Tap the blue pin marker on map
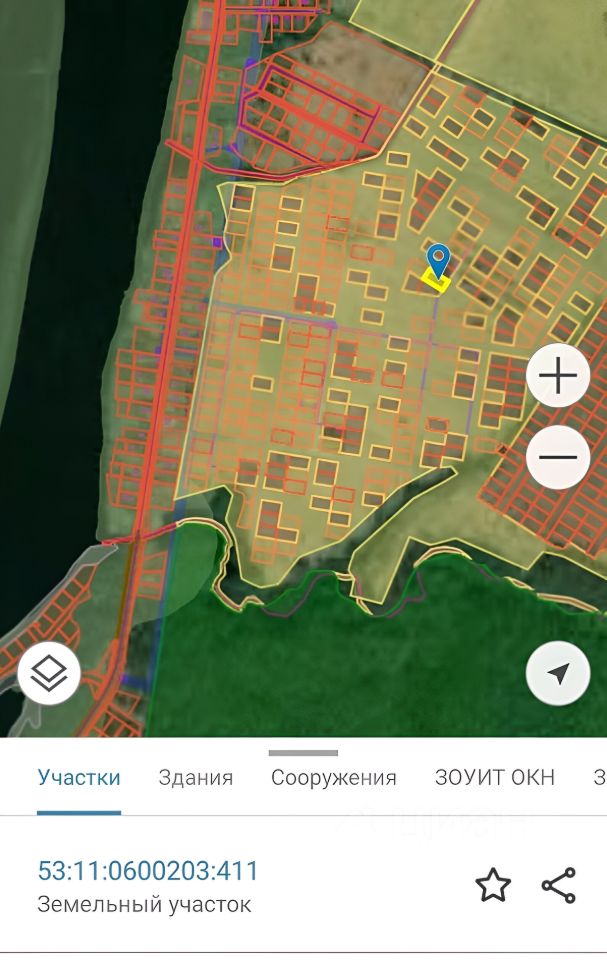 click(x=438, y=260)
